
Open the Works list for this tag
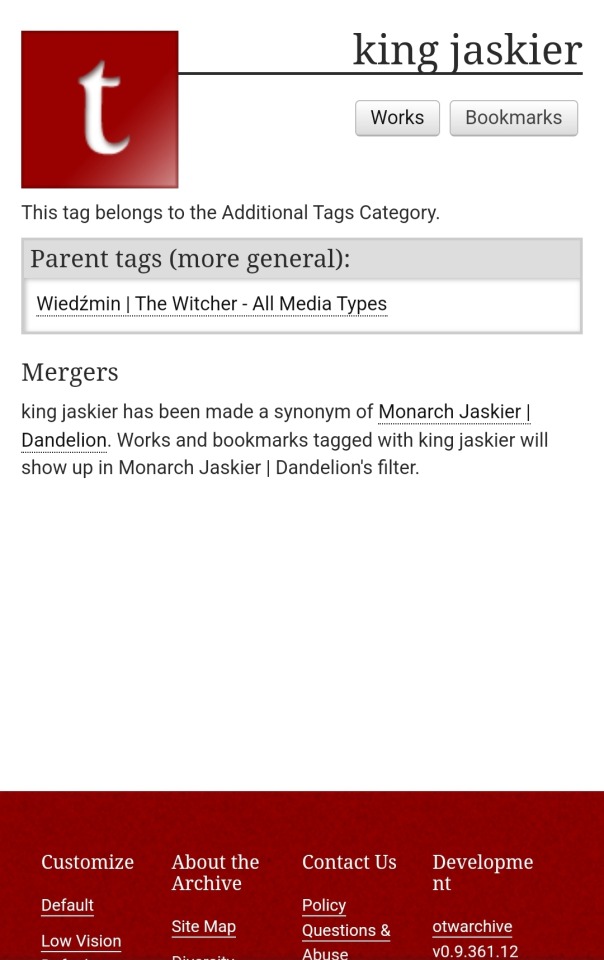pos(397,118)
